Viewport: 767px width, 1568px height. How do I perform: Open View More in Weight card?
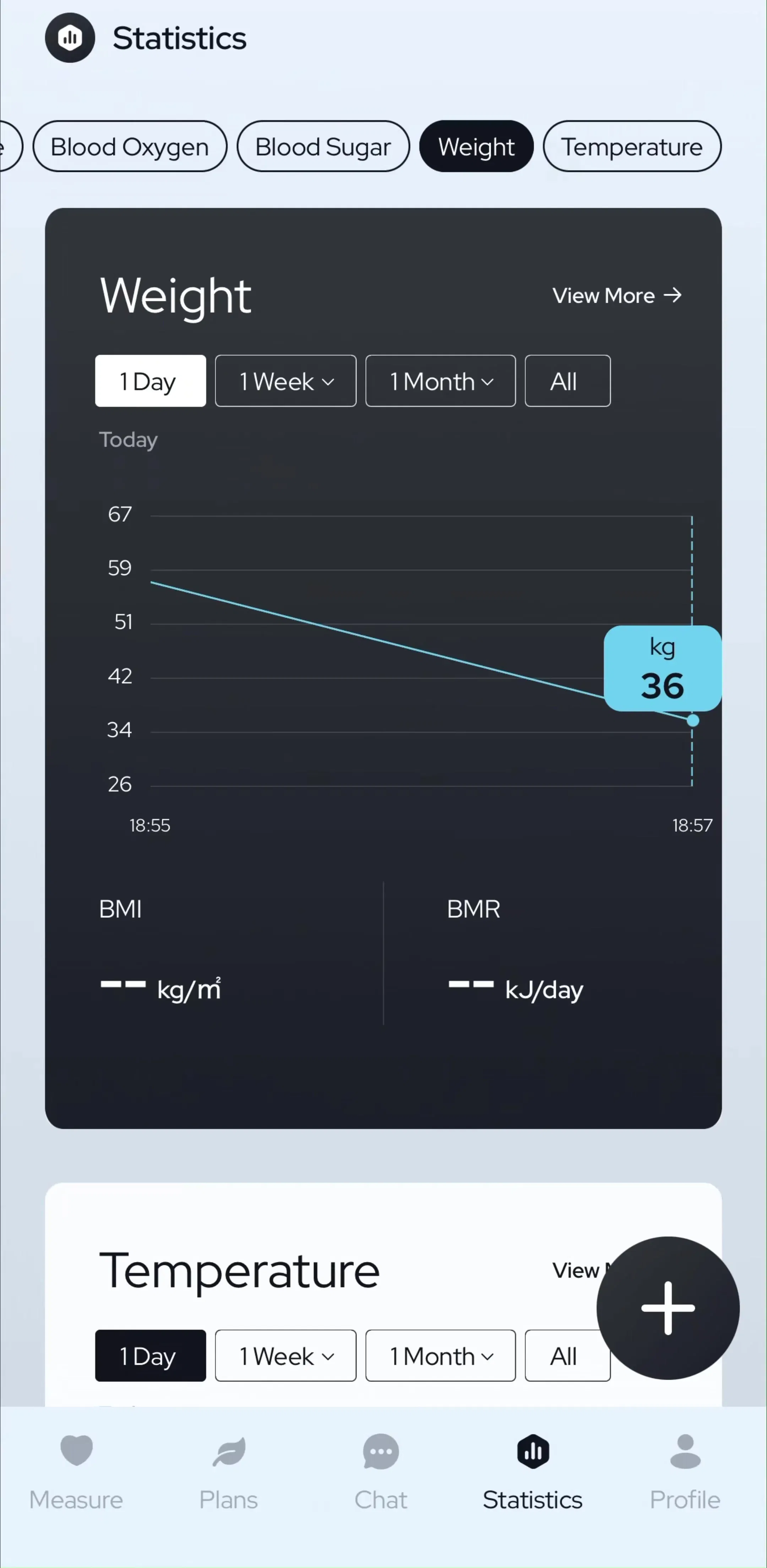[x=617, y=296]
